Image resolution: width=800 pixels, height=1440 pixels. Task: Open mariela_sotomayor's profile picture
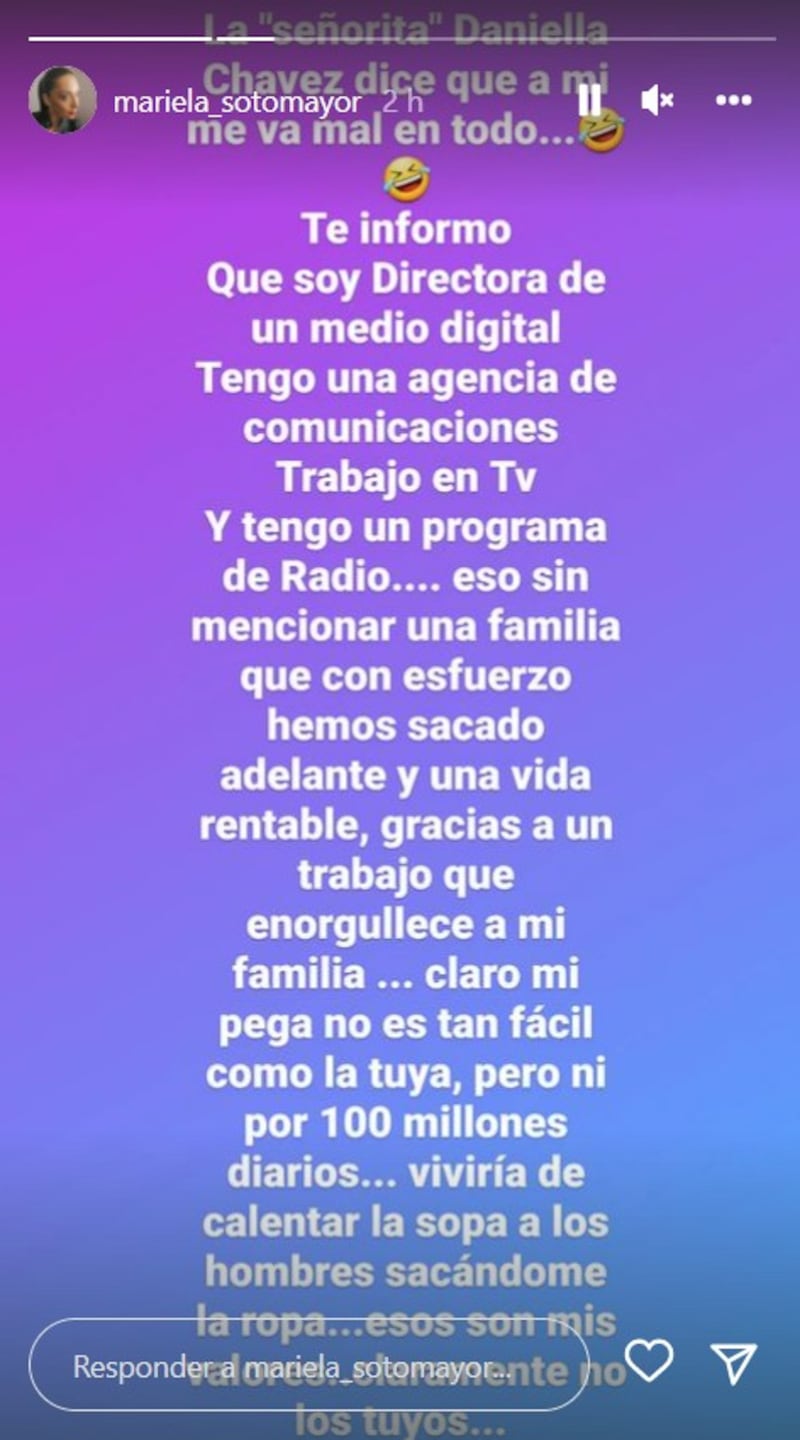(63, 100)
